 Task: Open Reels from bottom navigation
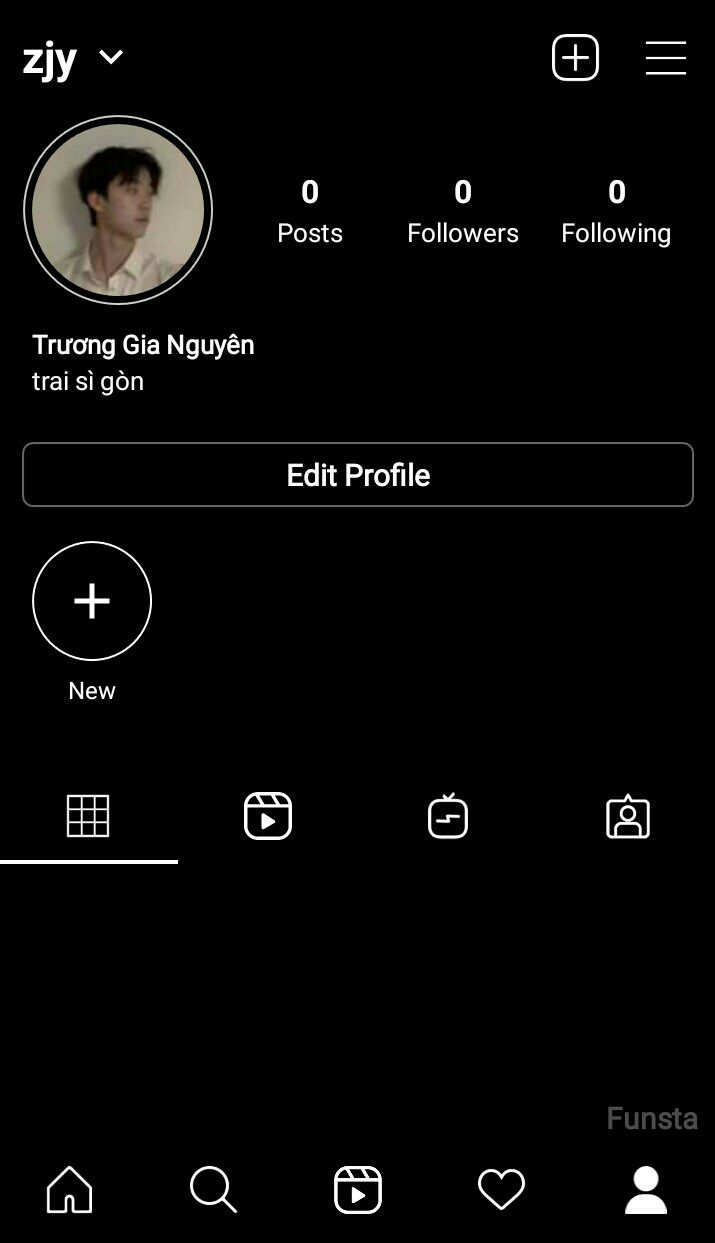pyautogui.click(x=358, y=1190)
